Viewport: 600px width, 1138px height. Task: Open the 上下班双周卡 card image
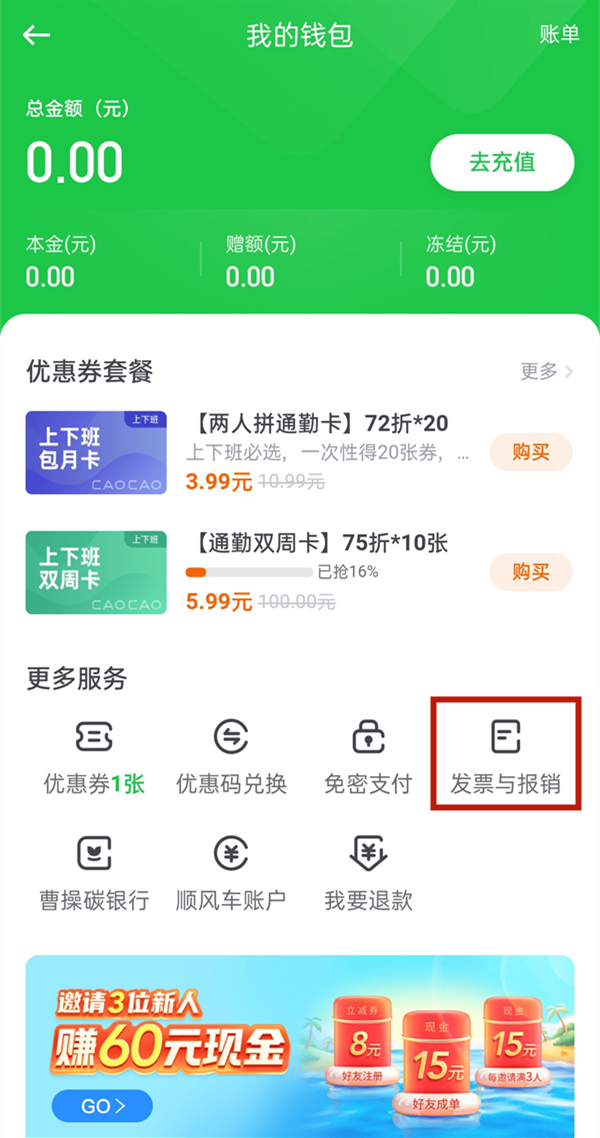tap(96, 572)
